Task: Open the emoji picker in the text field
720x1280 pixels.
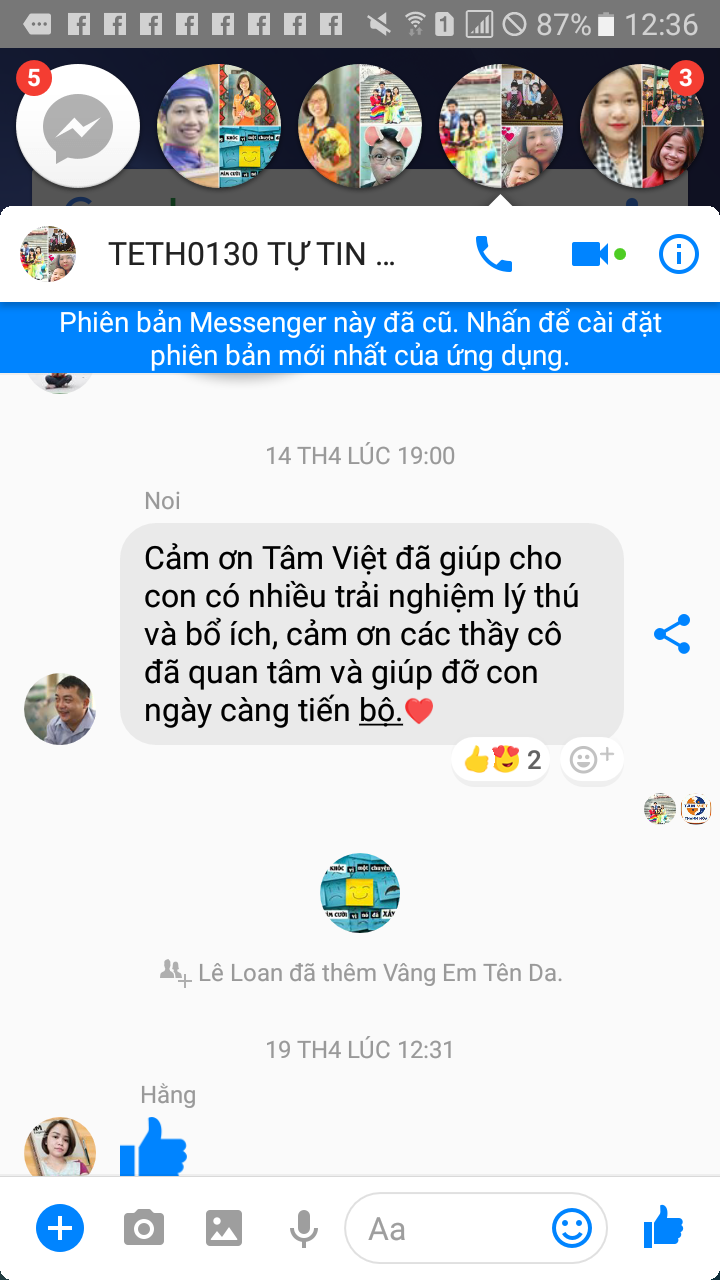Action: click(572, 1228)
